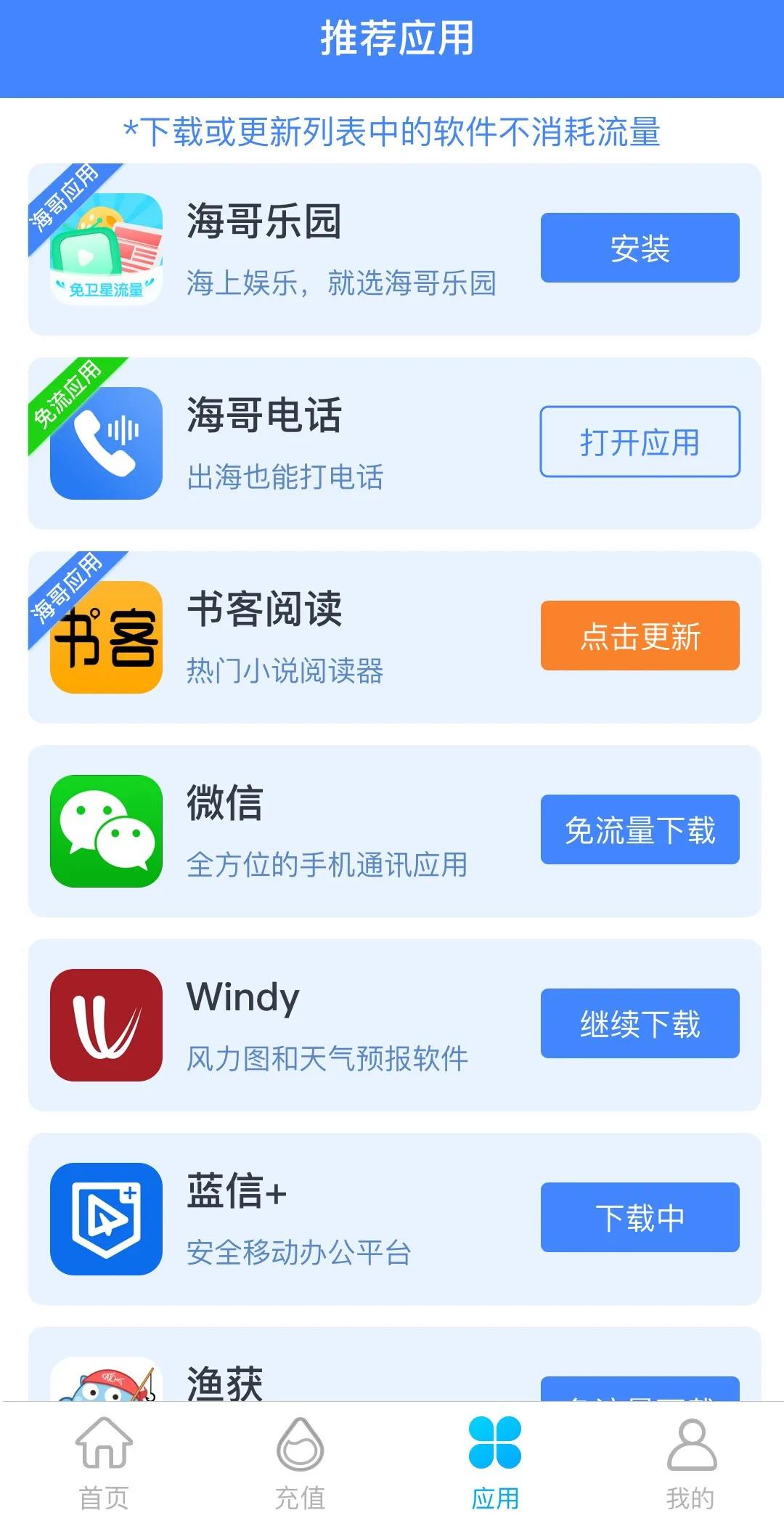Install the 海哥乐园 app
Screen dimensions: 784x1526
640,248
